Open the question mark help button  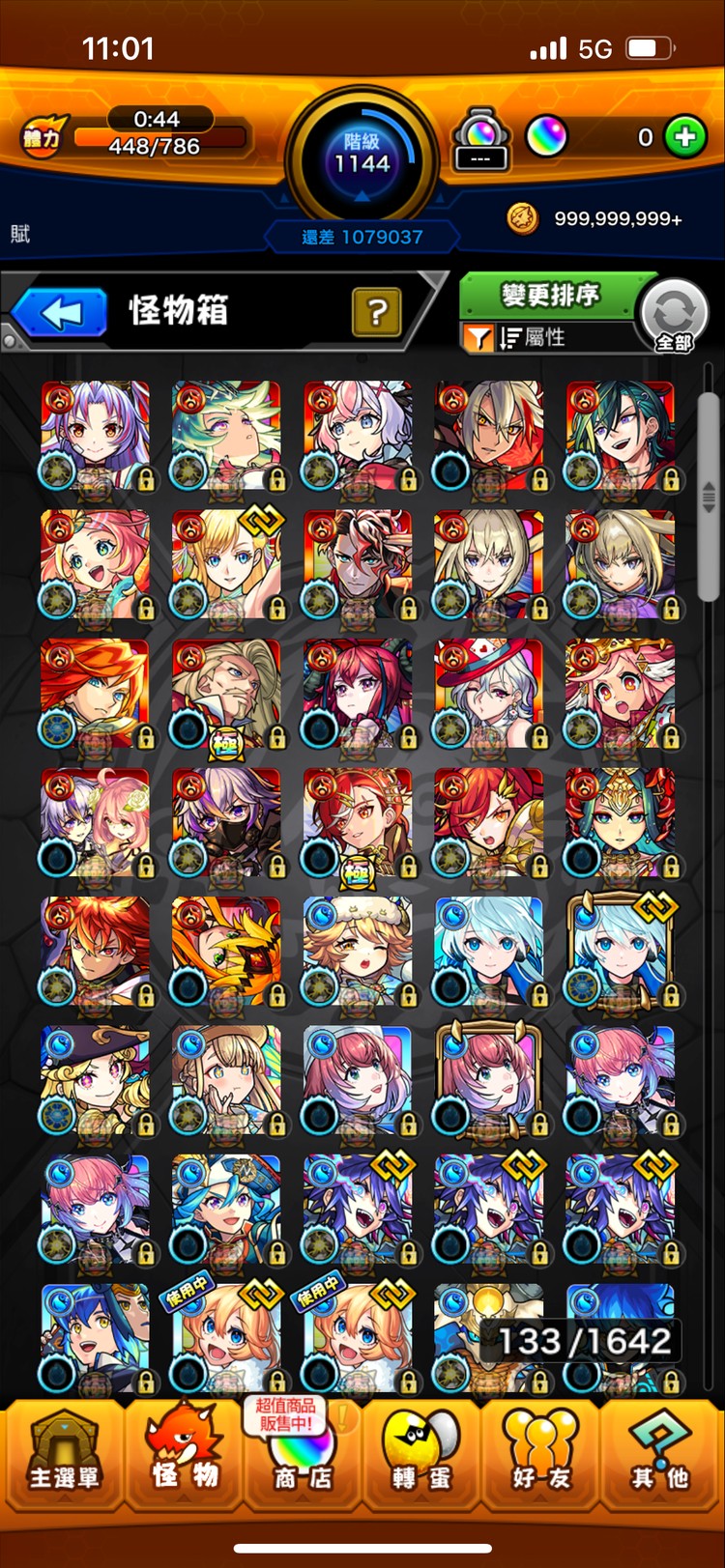tap(377, 311)
